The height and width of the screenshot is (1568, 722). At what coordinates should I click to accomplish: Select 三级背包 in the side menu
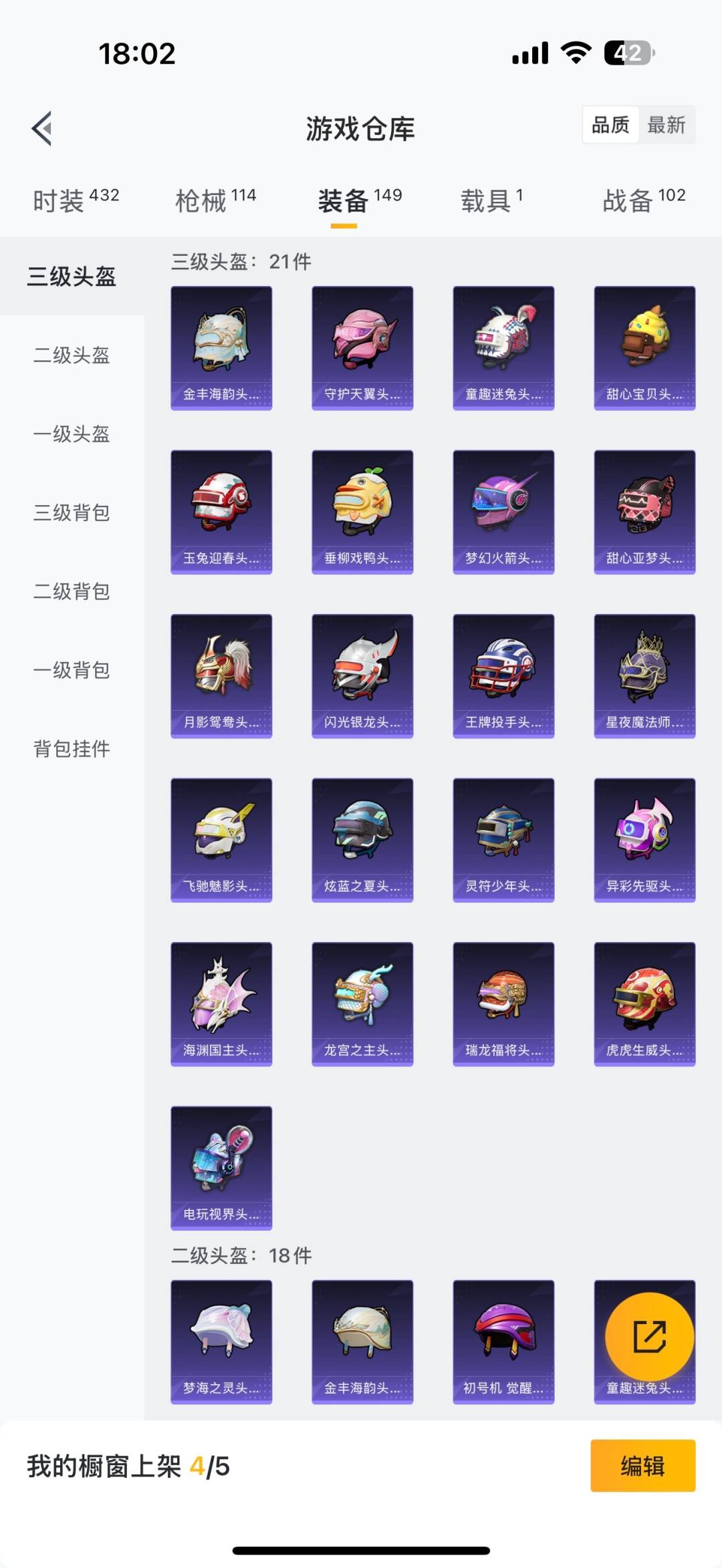pyautogui.click(x=72, y=512)
